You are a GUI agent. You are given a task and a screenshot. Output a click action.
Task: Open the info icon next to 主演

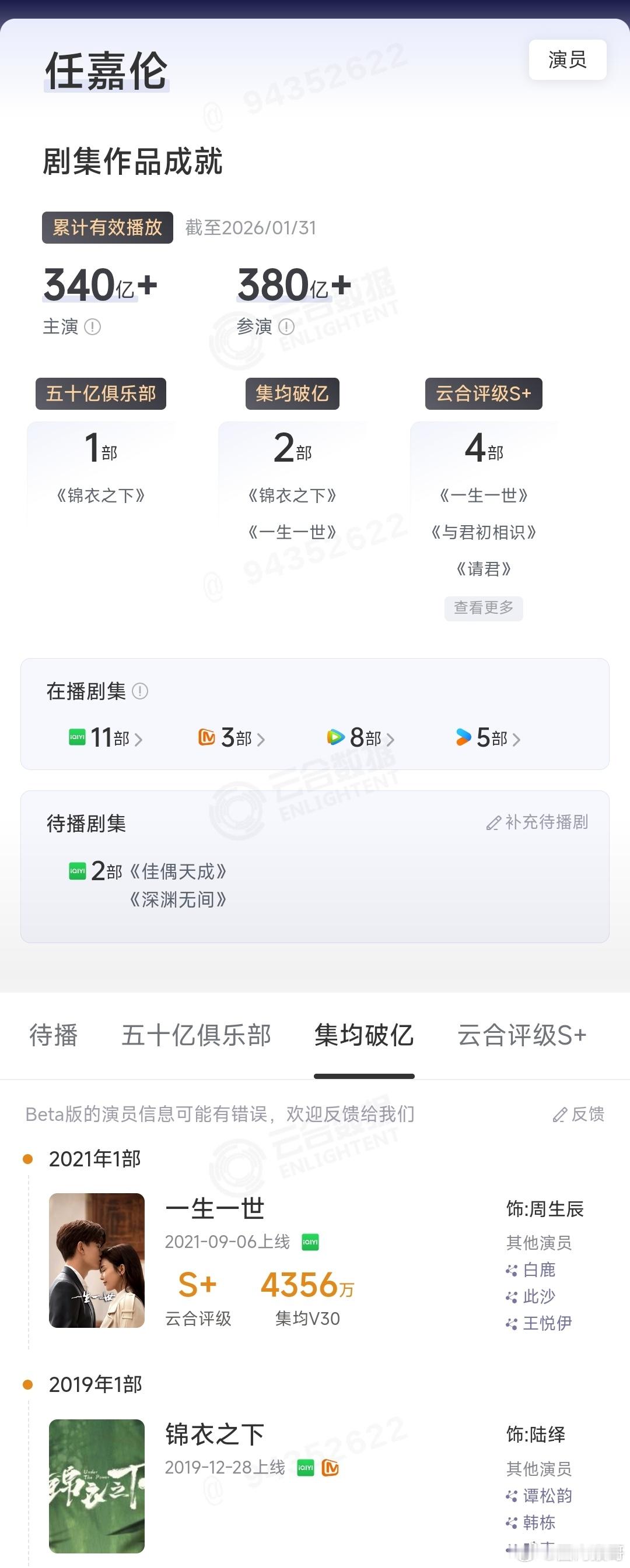[x=92, y=328]
